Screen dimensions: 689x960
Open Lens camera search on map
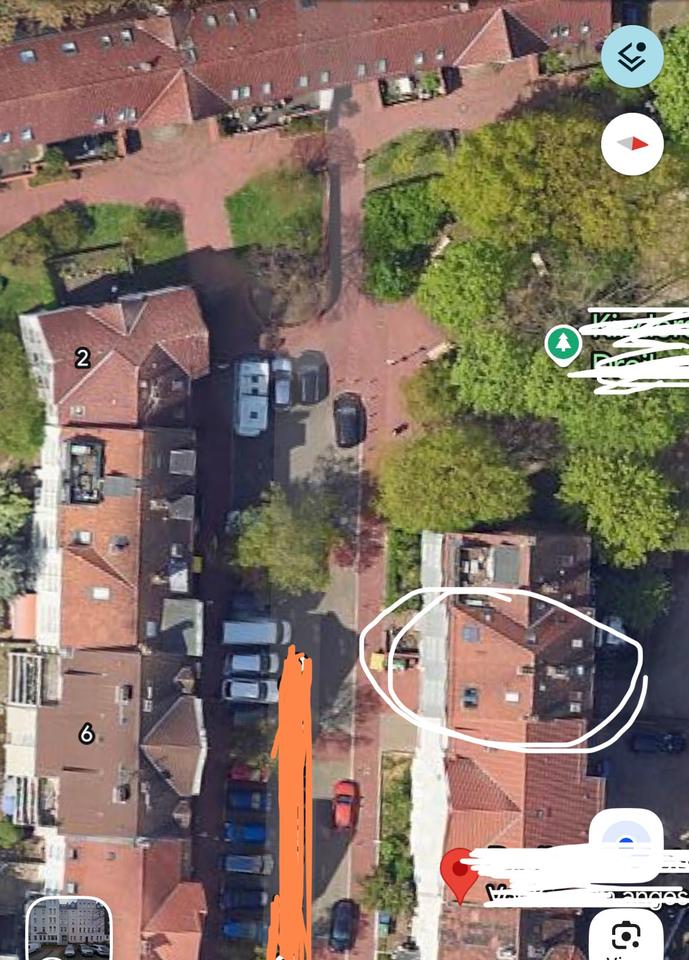click(626, 936)
